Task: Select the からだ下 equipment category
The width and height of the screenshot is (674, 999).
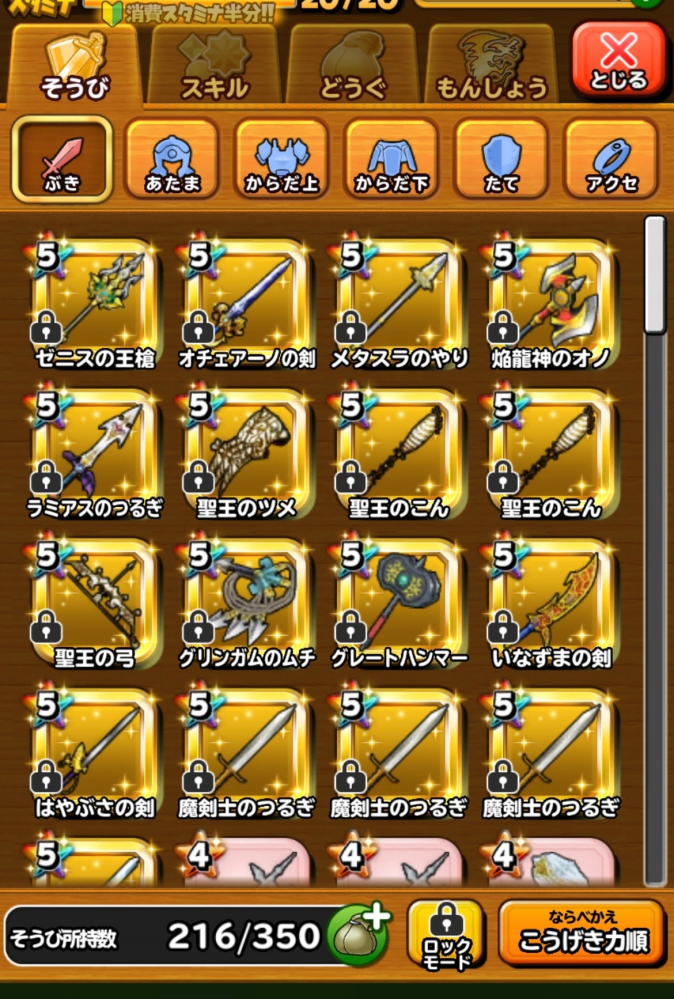Action: [391, 160]
